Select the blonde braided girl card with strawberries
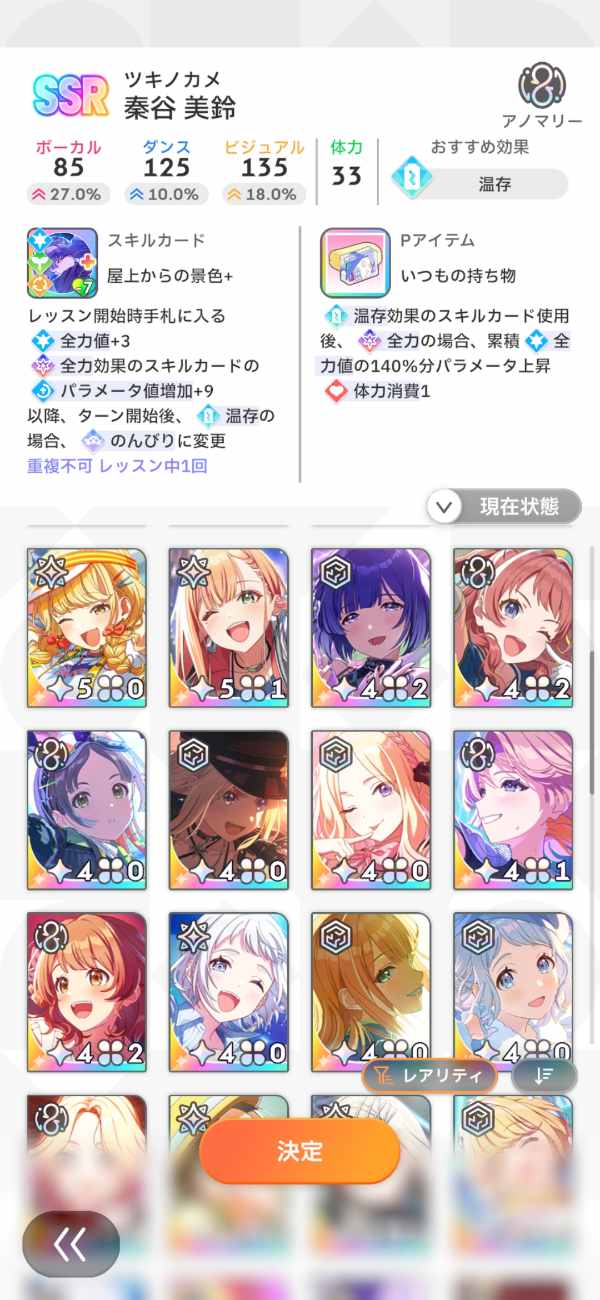Viewport: 600px width, 1300px height. 87,627
